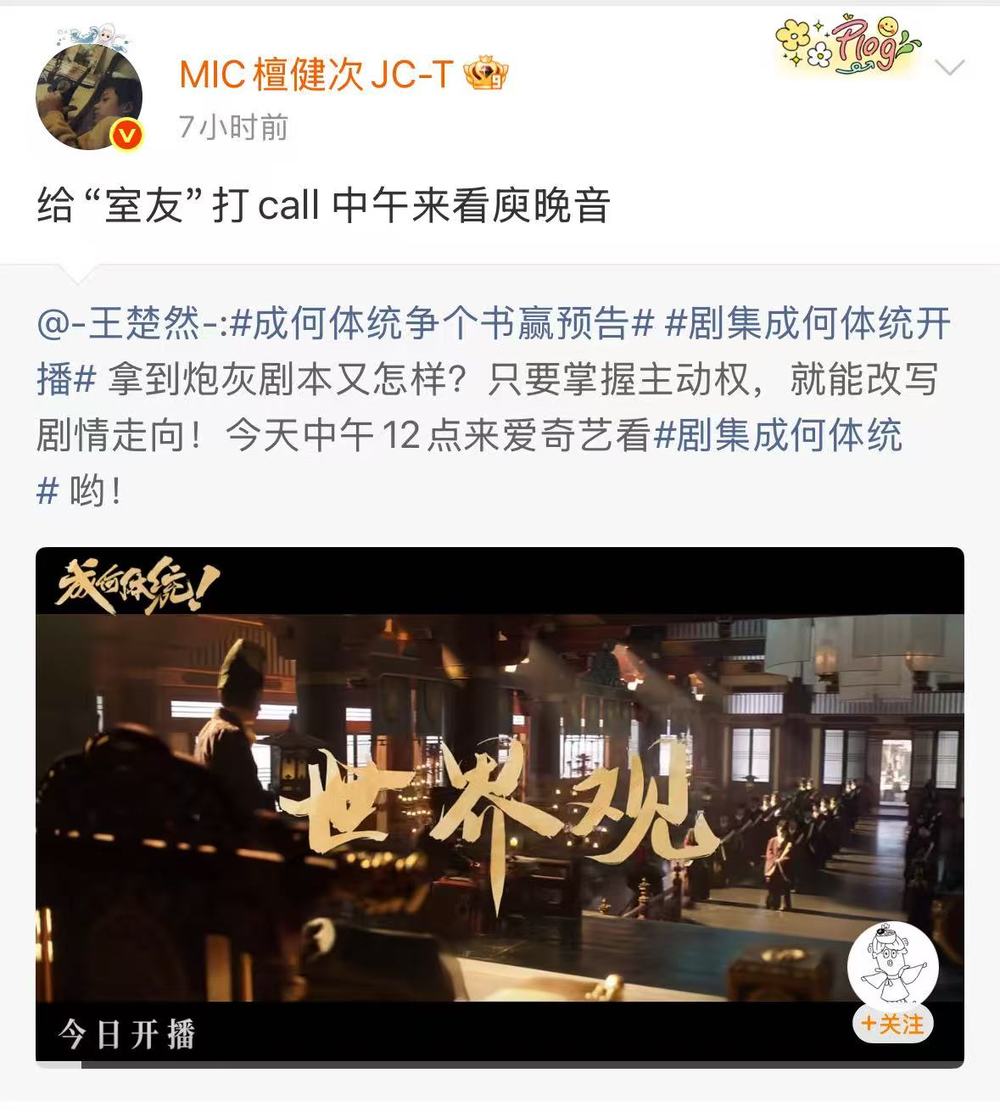Screen dimensions: 1000x1112
Task: Open the MIC檀健次JC-T username link
Action: coord(317,73)
